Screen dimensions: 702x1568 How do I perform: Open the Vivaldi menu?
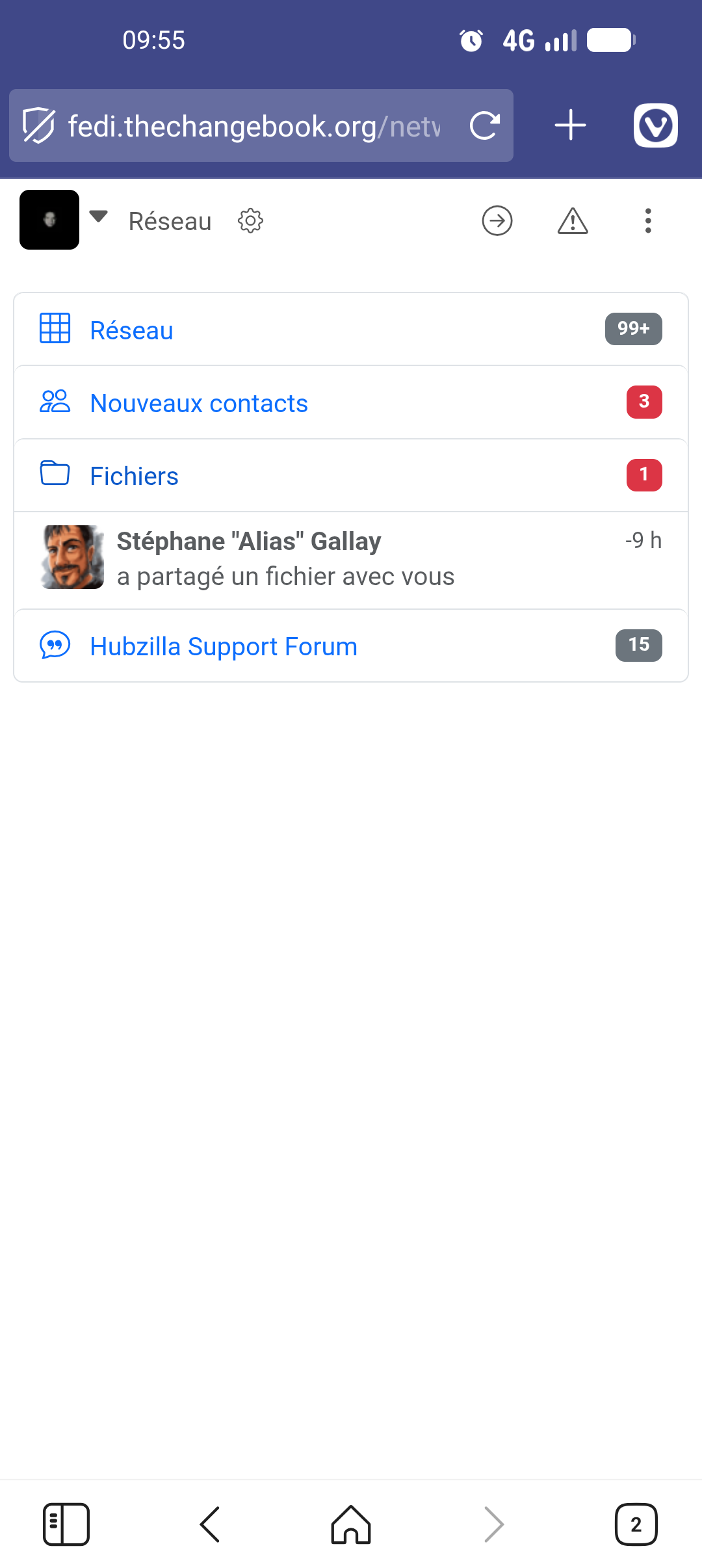point(655,125)
